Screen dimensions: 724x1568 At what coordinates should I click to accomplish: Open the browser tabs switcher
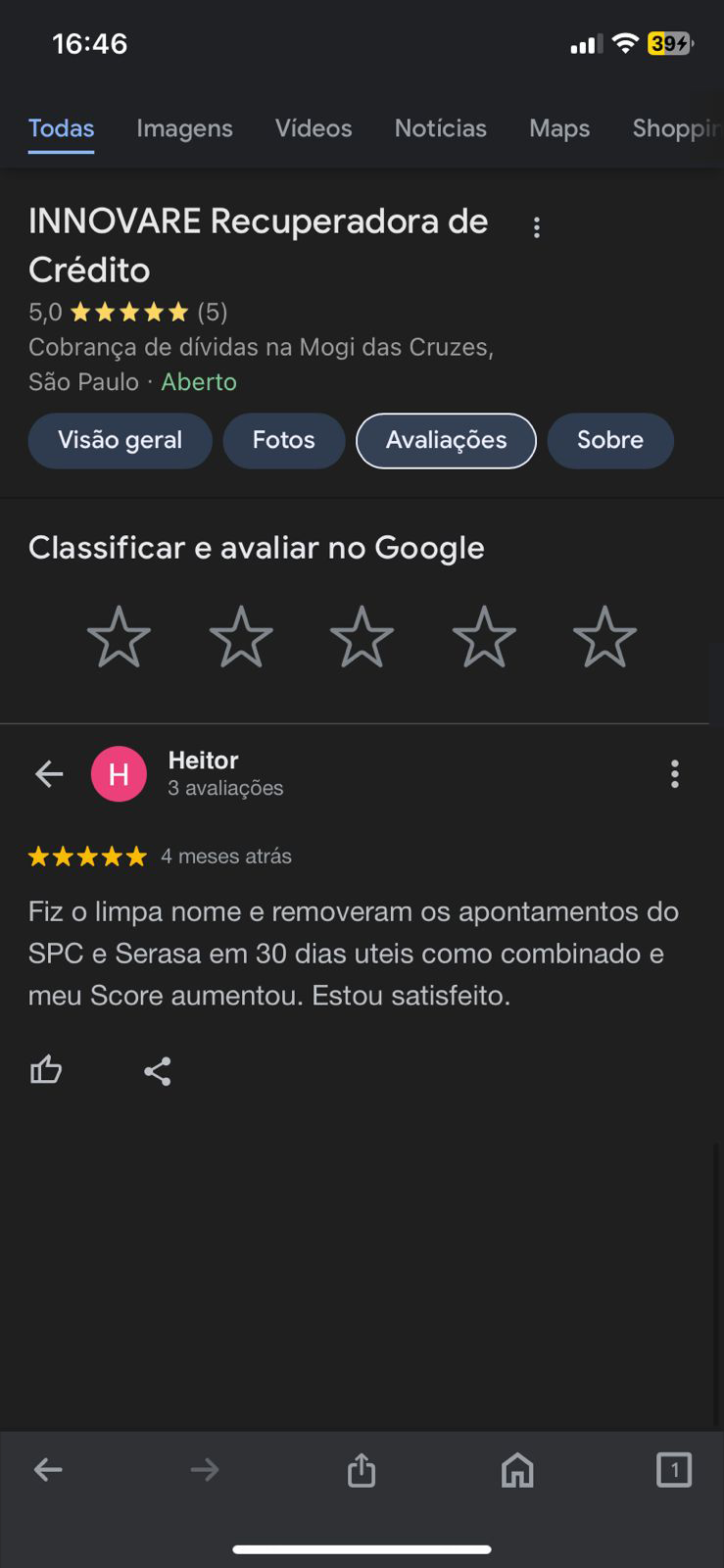pyautogui.click(x=673, y=1469)
